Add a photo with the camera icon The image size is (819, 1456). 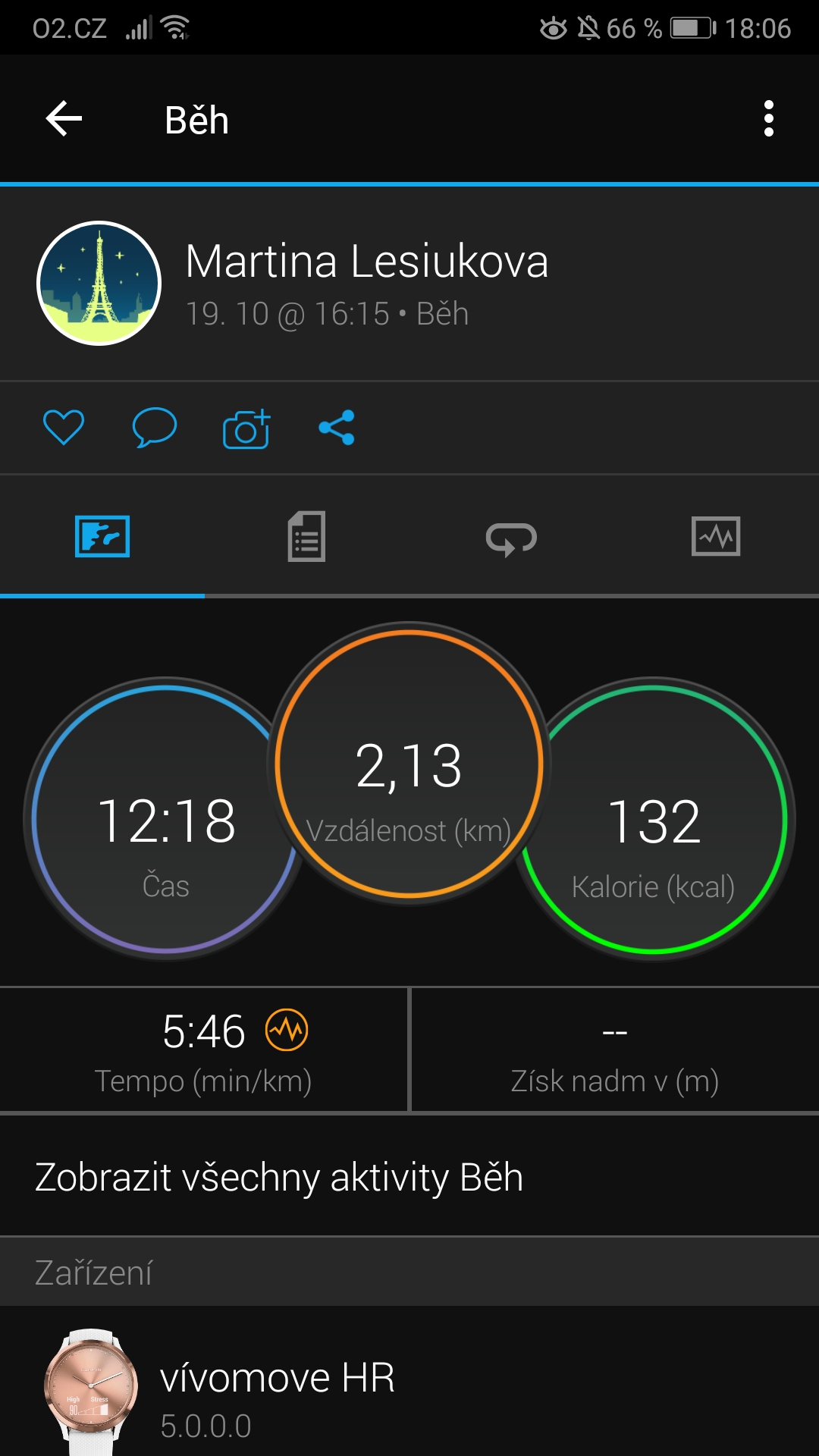246,428
